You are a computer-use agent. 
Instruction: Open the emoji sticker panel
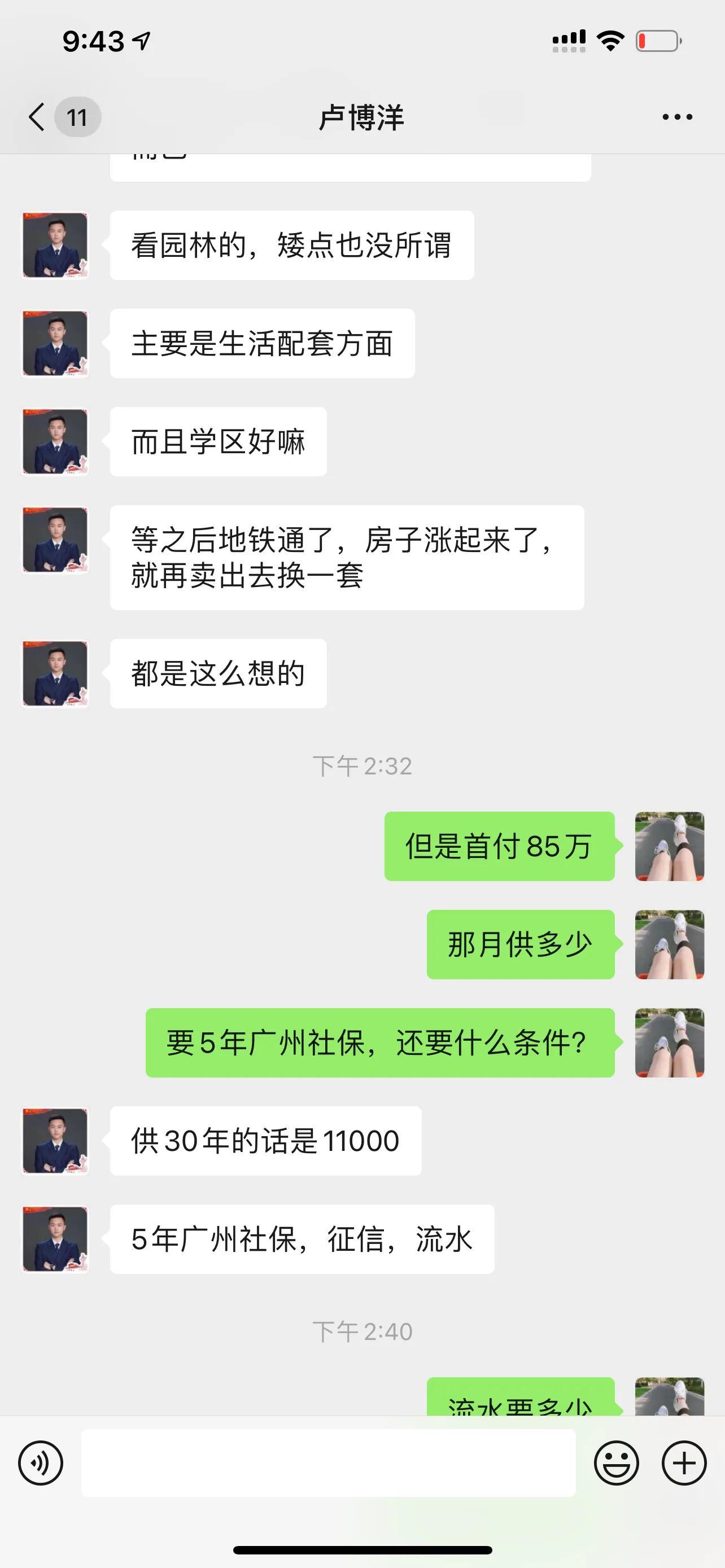[x=616, y=1462]
